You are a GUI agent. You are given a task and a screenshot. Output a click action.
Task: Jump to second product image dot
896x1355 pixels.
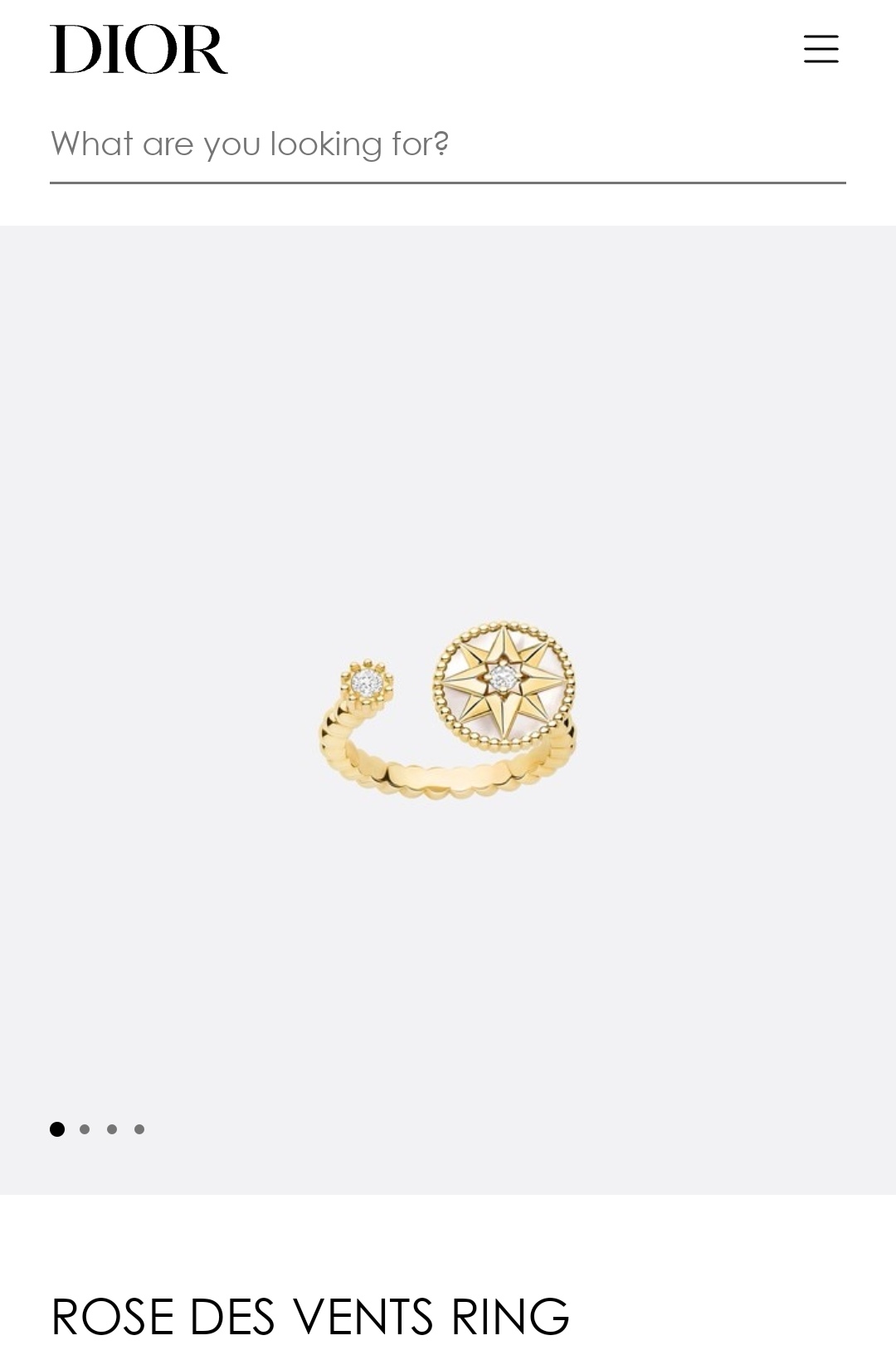point(85,1128)
